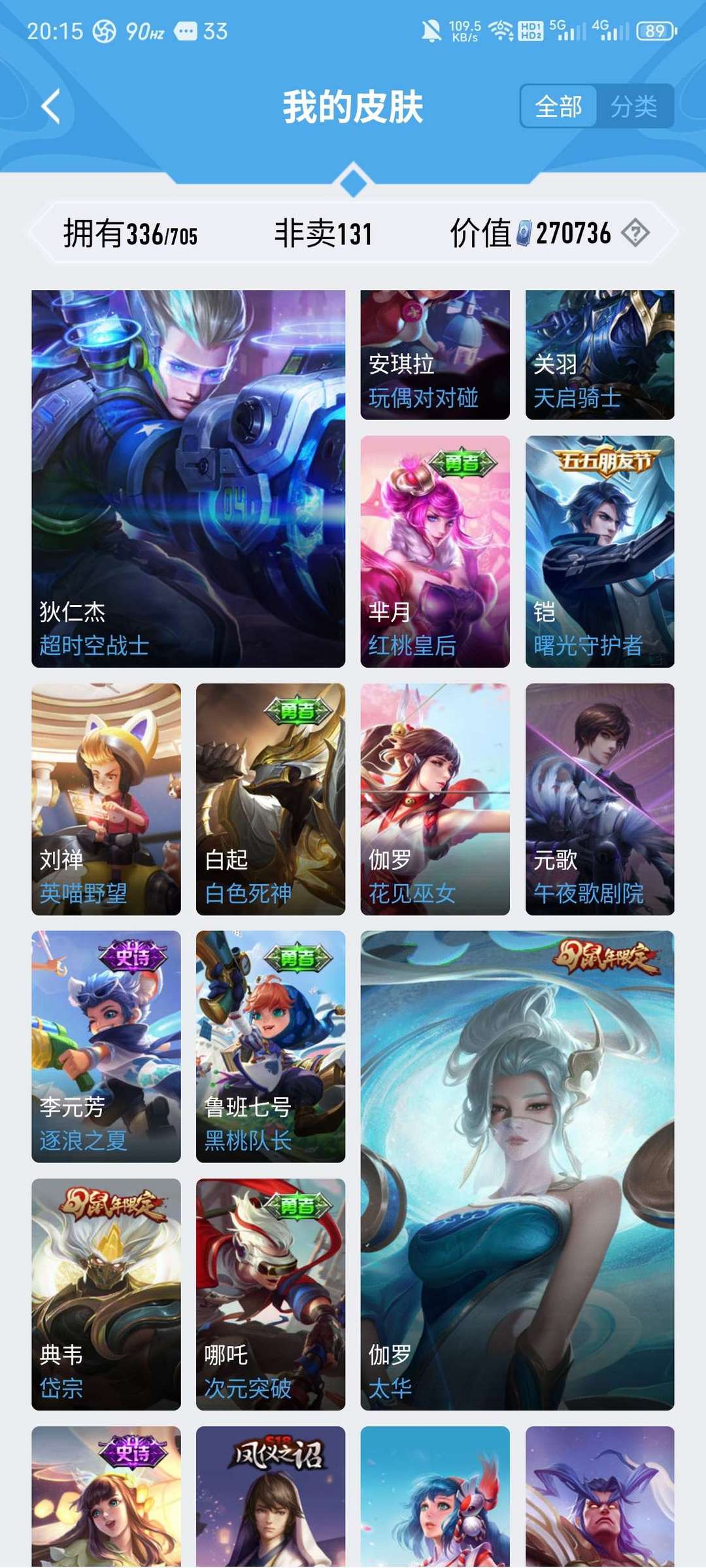Select the 元歌 午夜歌剧院 skin
Screen dimensions: 706x1568
599,799
